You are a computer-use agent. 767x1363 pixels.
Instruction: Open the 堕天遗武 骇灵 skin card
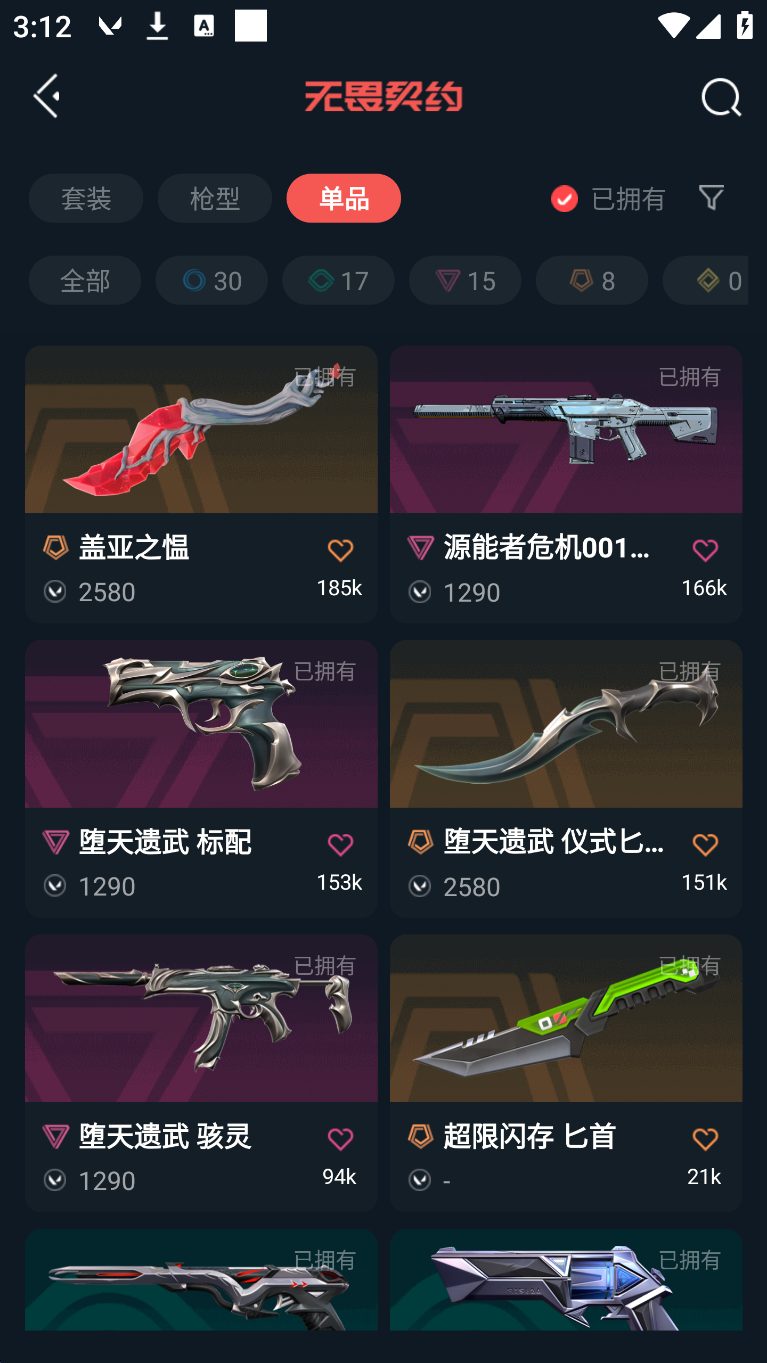click(x=201, y=1030)
